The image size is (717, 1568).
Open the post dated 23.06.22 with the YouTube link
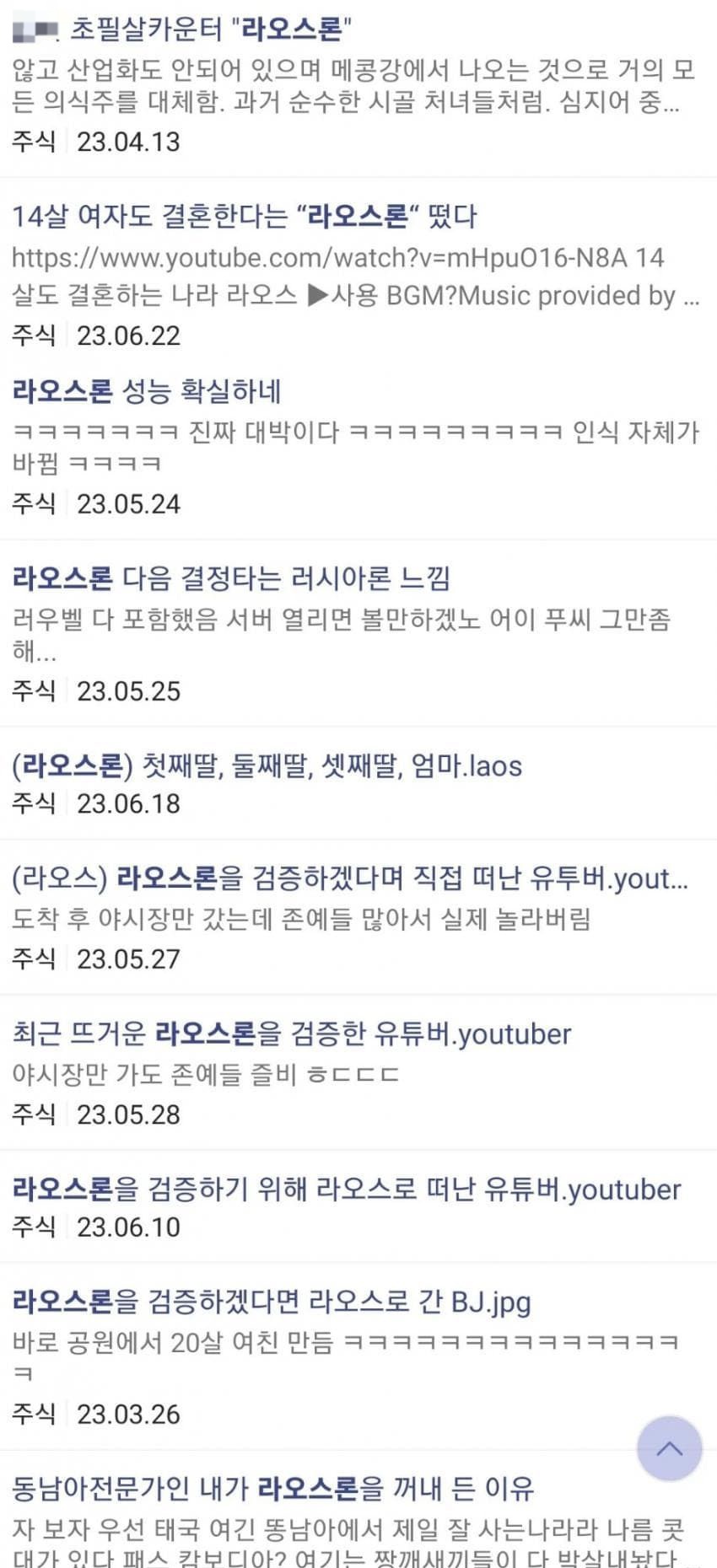tap(245, 217)
